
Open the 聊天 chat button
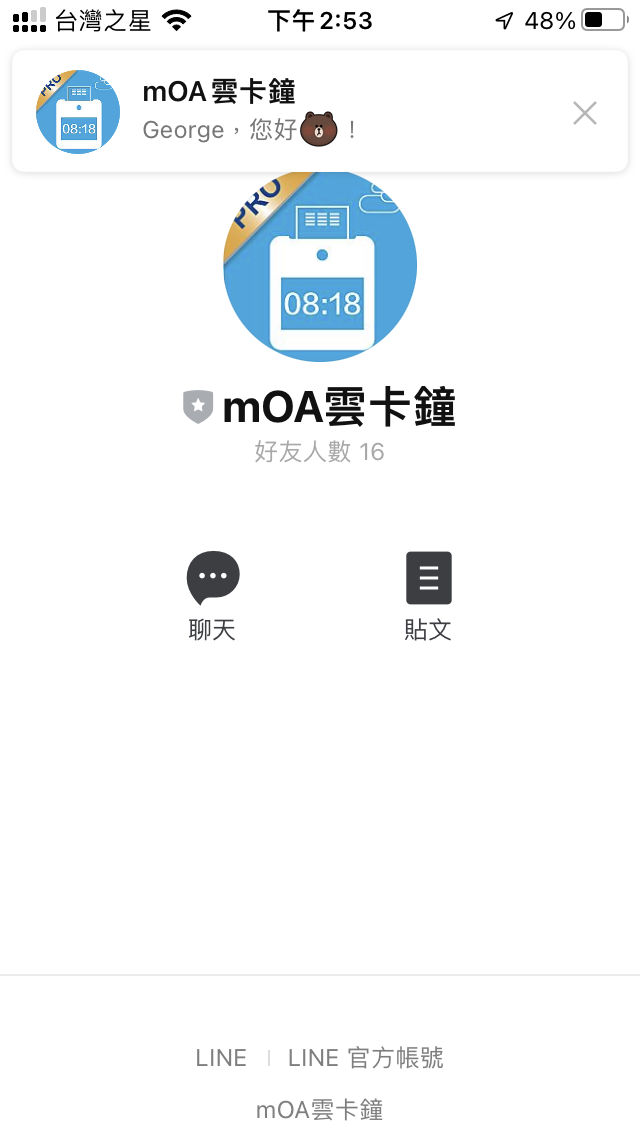tap(212, 595)
